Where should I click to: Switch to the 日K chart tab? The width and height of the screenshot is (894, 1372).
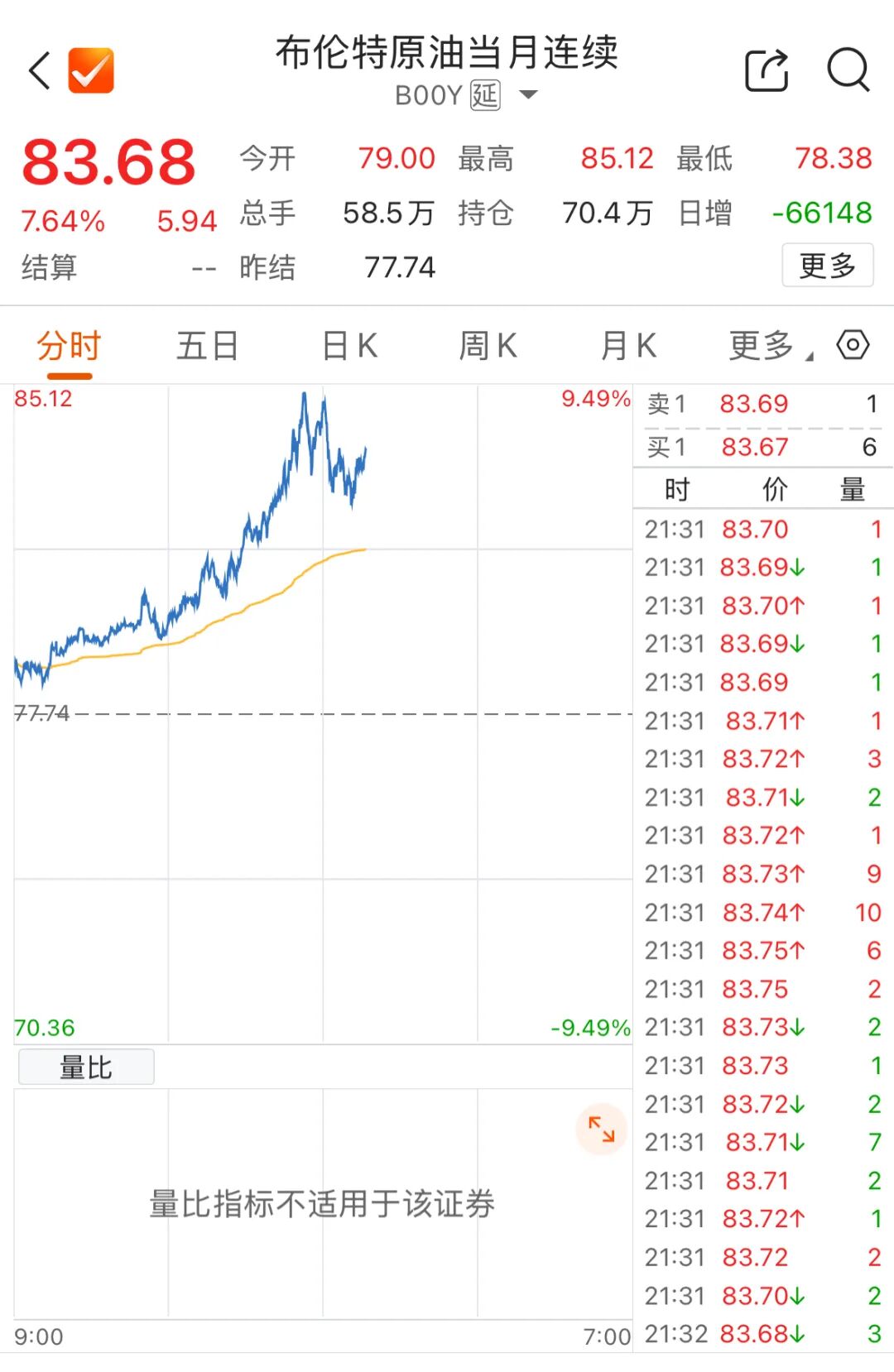pyautogui.click(x=349, y=346)
